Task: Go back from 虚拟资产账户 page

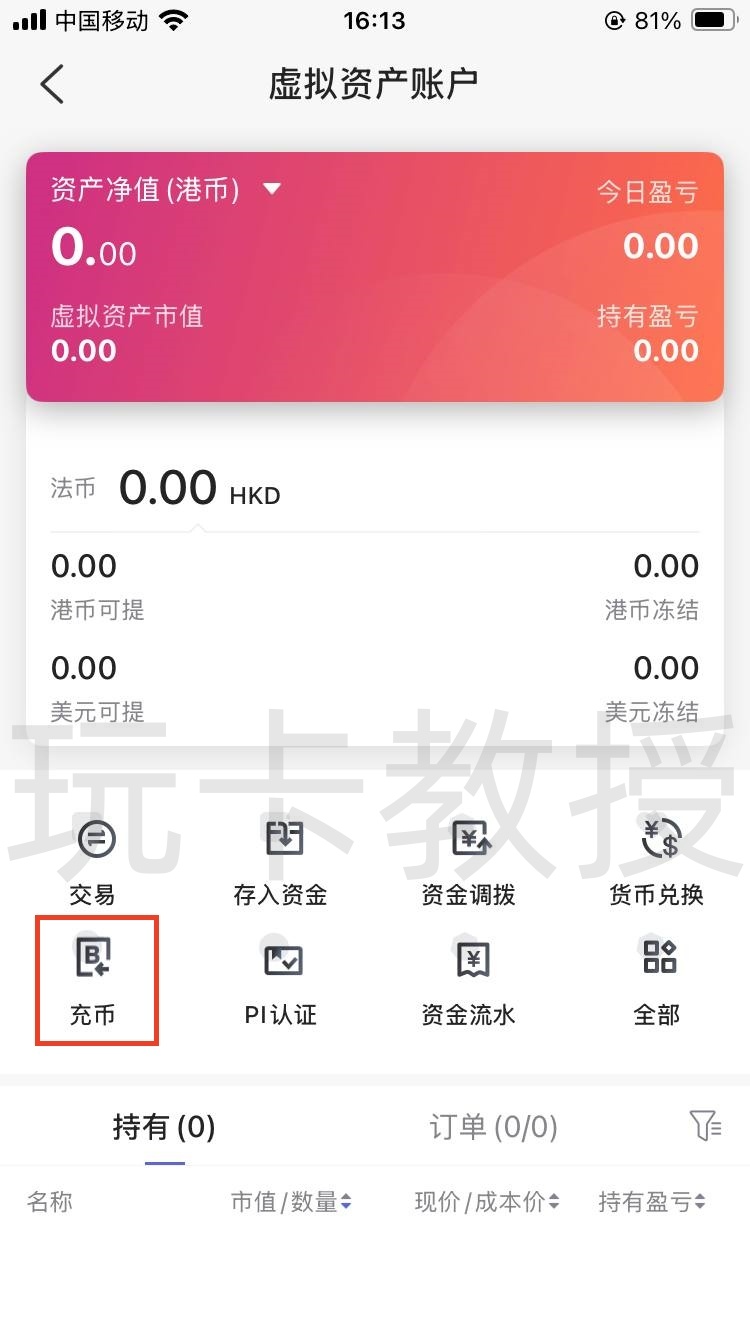Action: click(52, 85)
